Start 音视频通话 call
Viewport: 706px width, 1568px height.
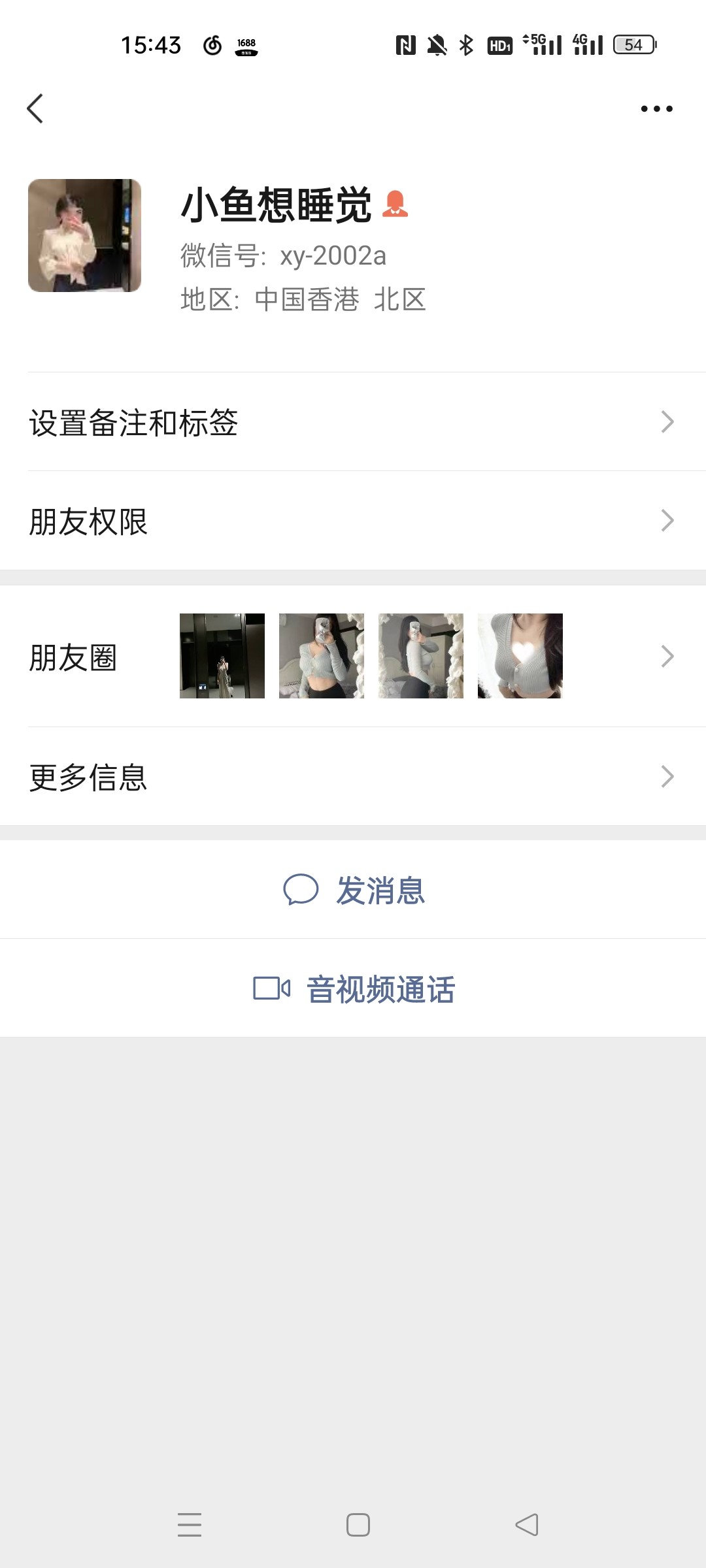coord(353,988)
